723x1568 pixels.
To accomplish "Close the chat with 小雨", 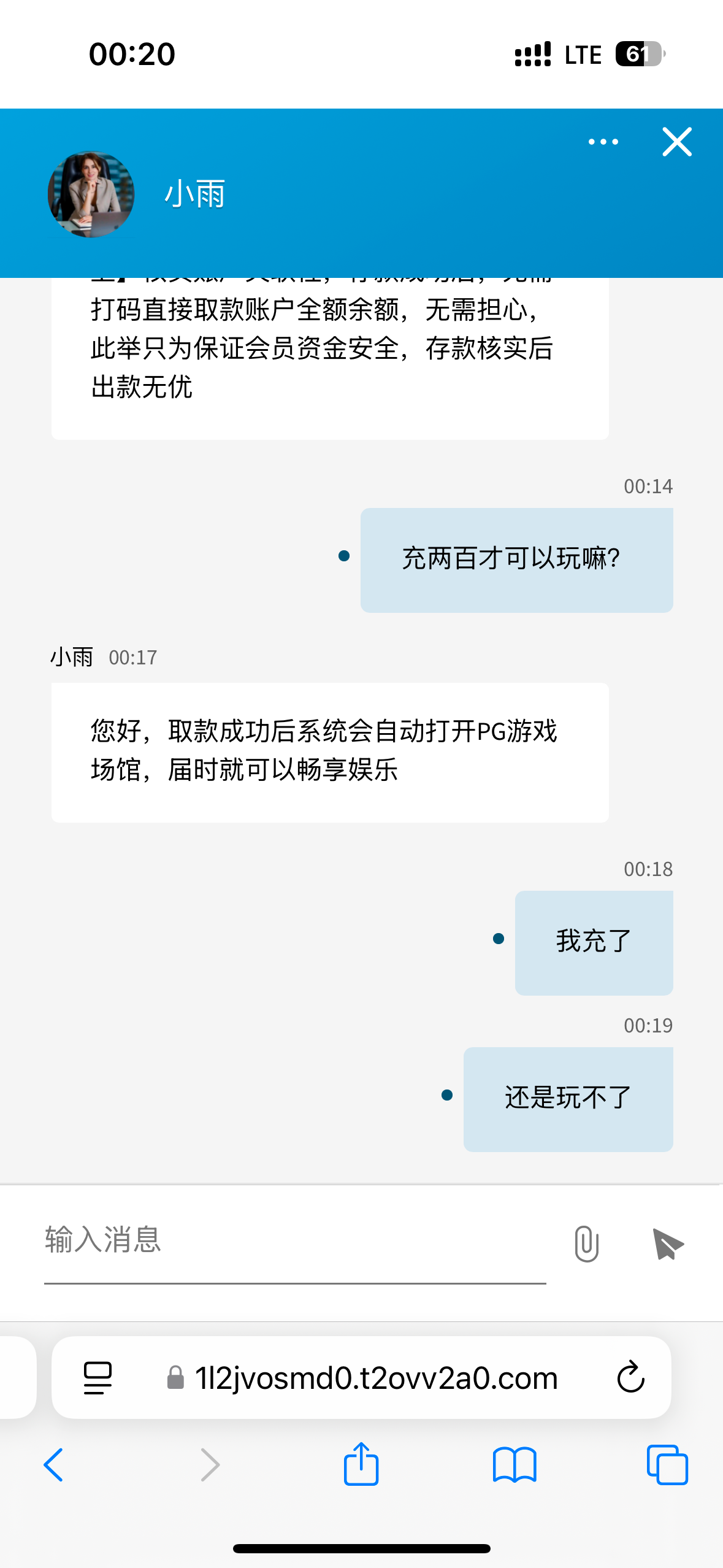I will pos(677,142).
